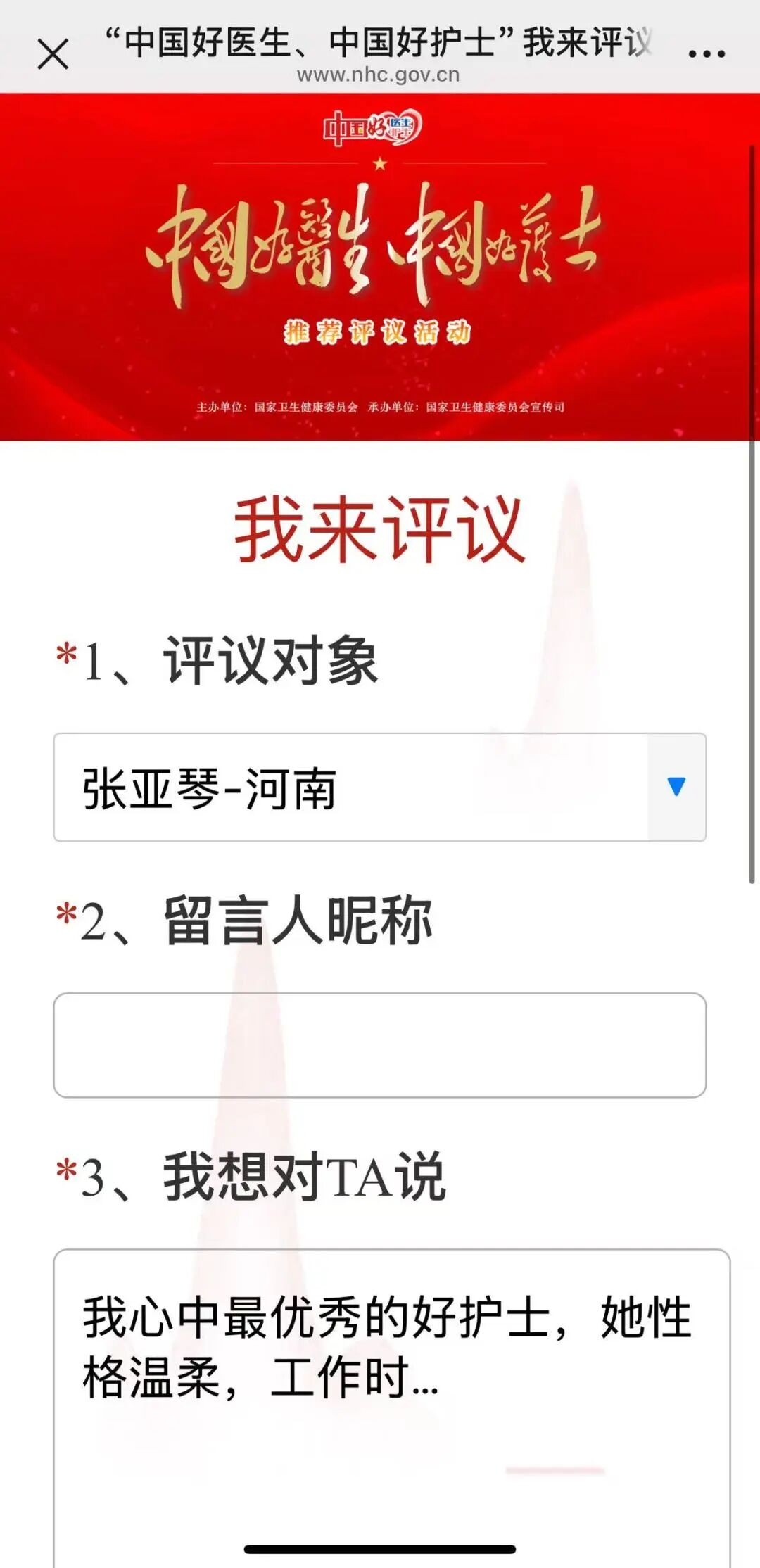Focus the 我想对TA说 message box
Screen dimensions: 760x1568
(391, 1401)
